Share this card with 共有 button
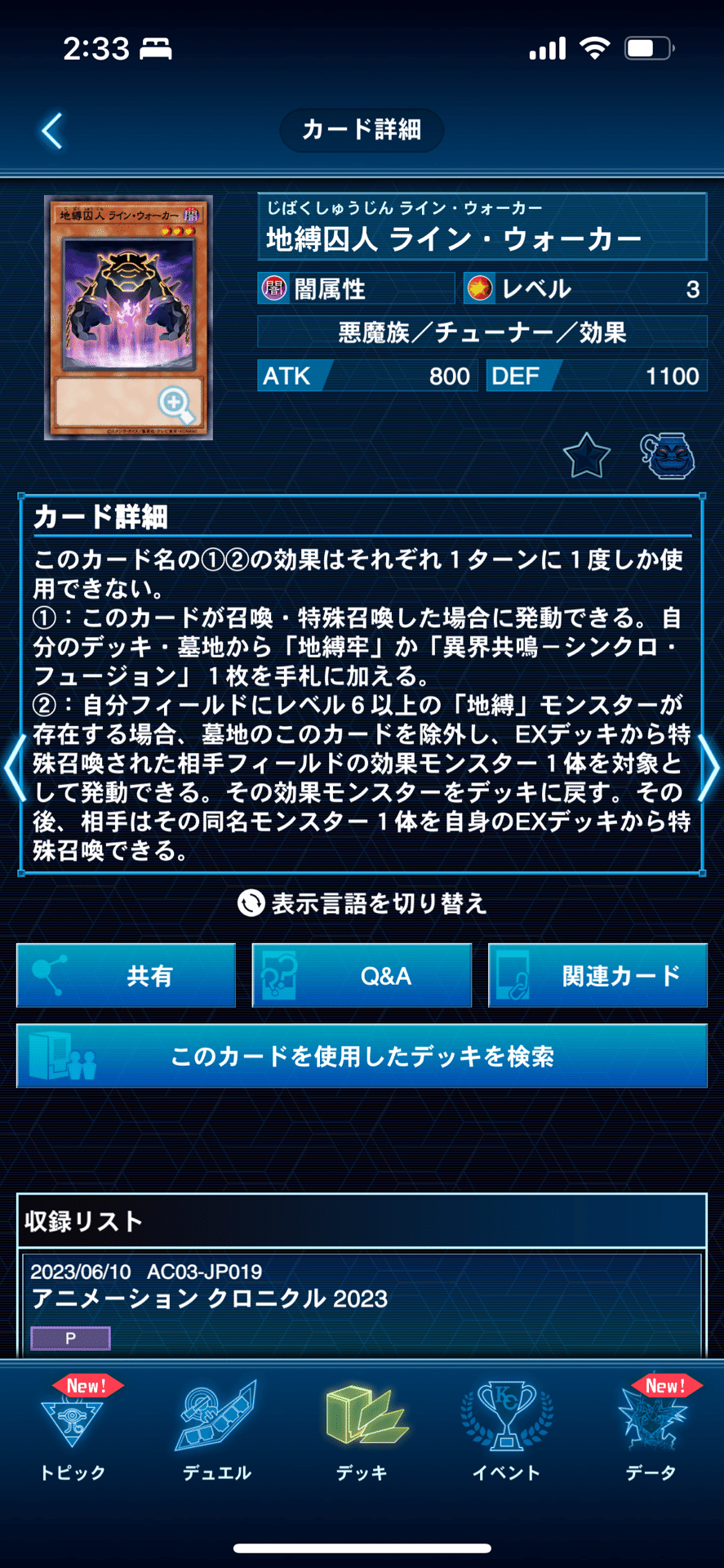This screenshot has height=1568, width=724. click(x=126, y=975)
